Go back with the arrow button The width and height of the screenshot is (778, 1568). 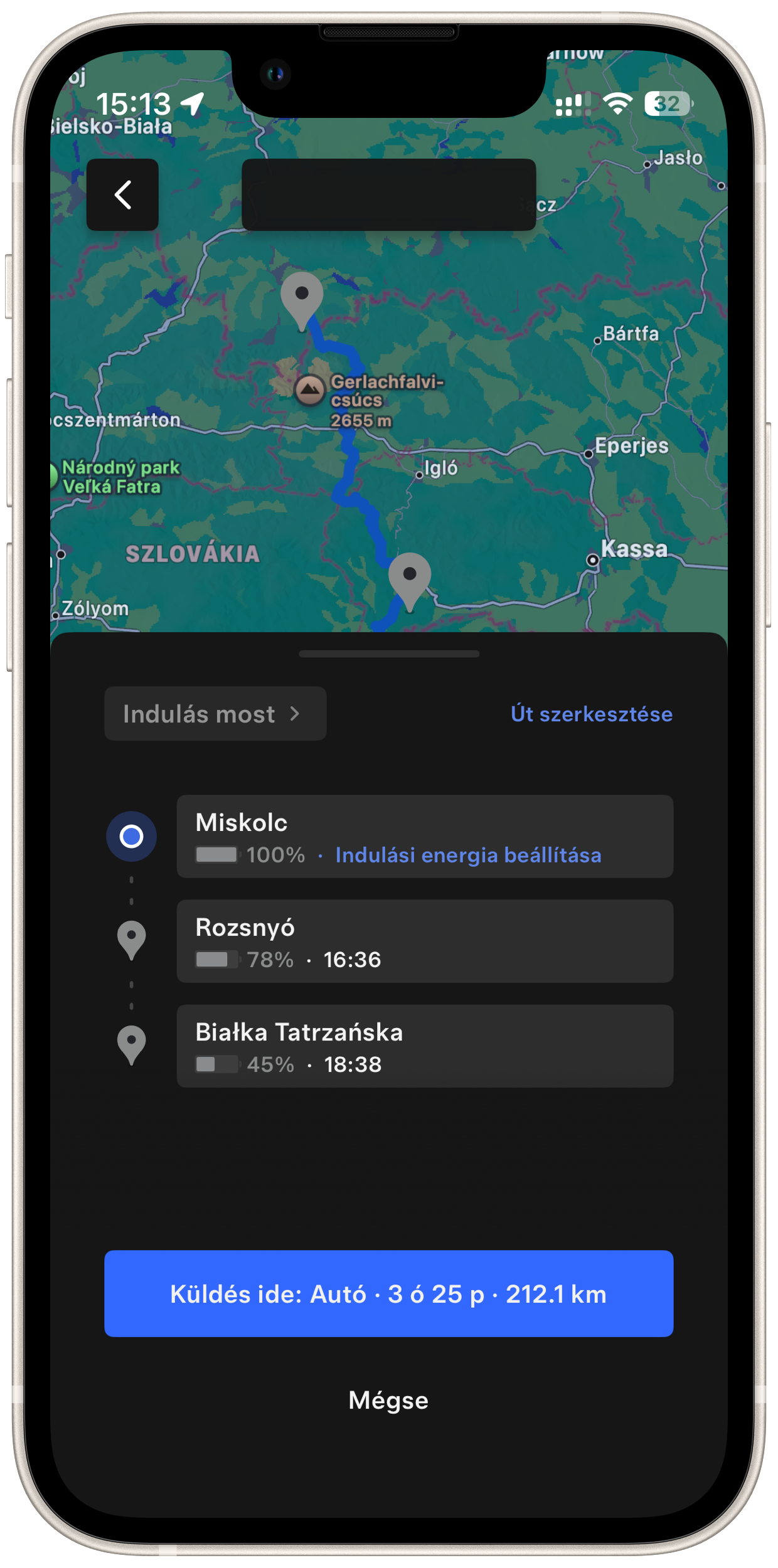click(x=122, y=194)
